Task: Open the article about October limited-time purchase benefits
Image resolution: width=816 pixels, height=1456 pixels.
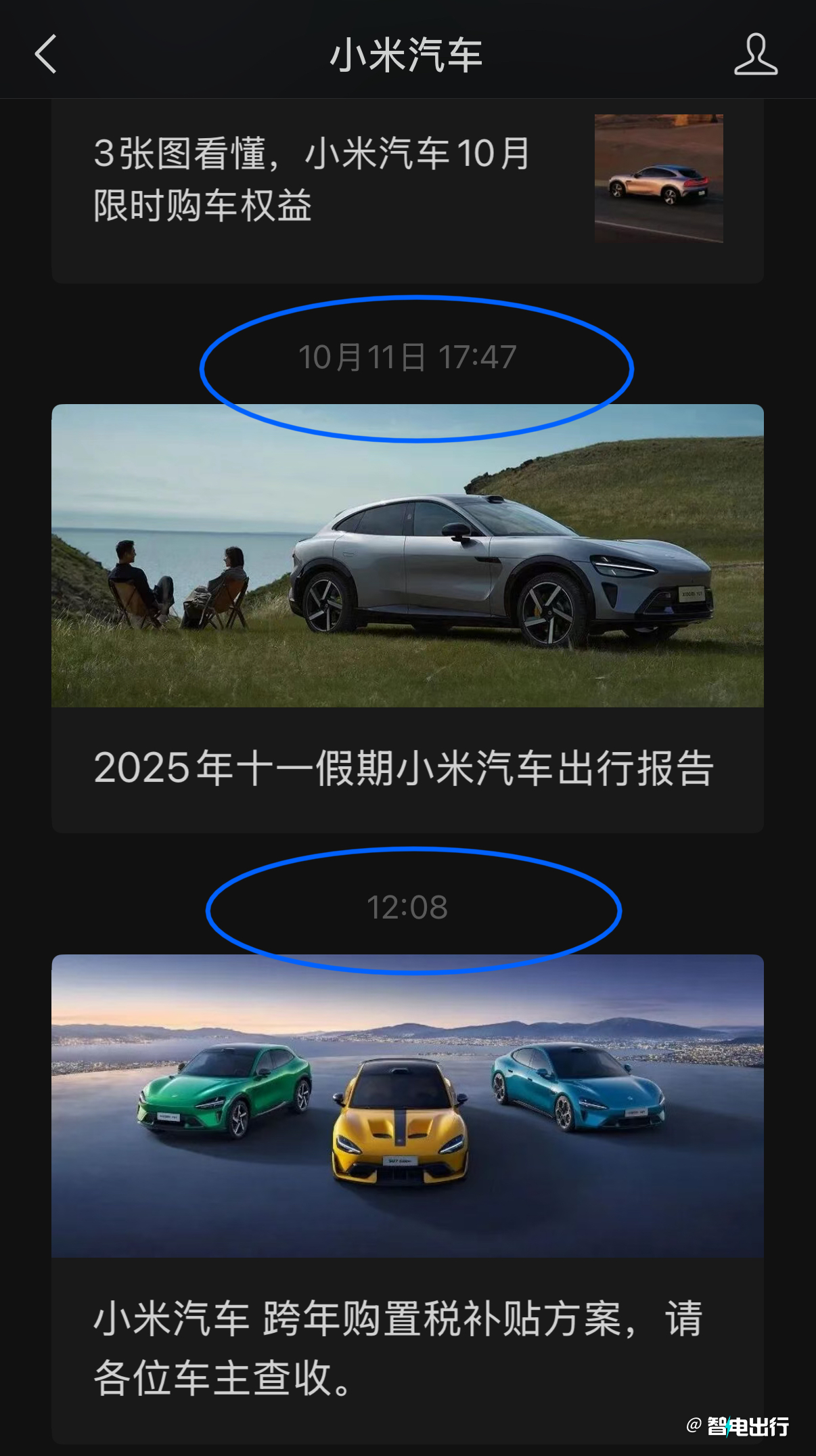Action: 311,179
